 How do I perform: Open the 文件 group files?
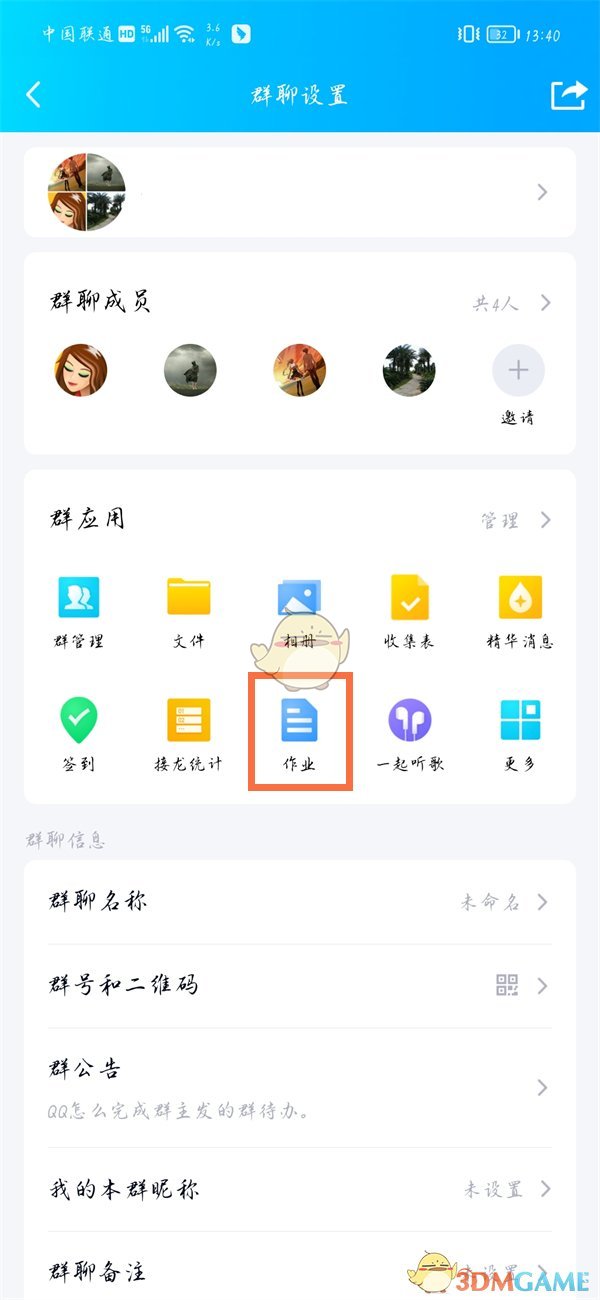(x=189, y=611)
